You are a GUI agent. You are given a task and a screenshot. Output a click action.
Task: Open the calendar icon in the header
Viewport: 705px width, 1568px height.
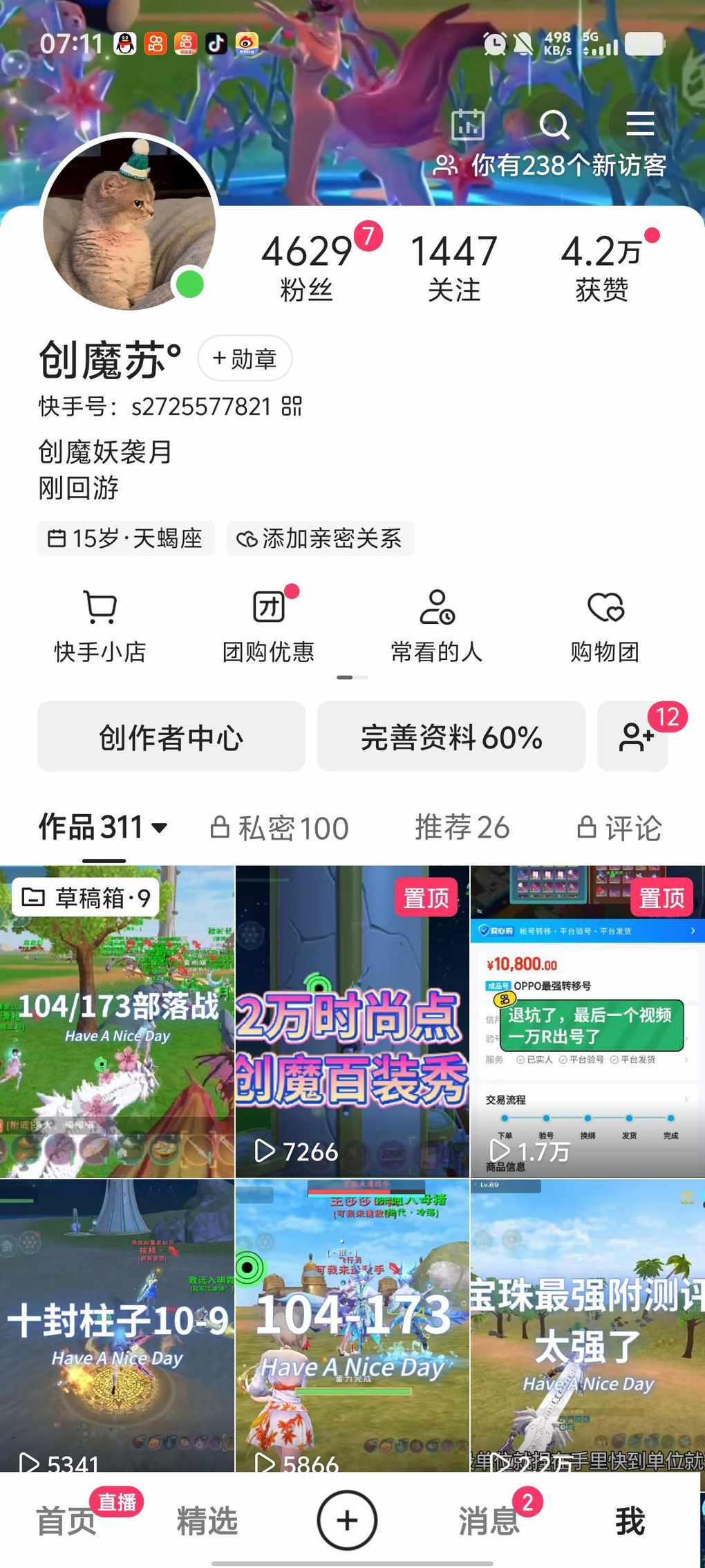[x=468, y=125]
